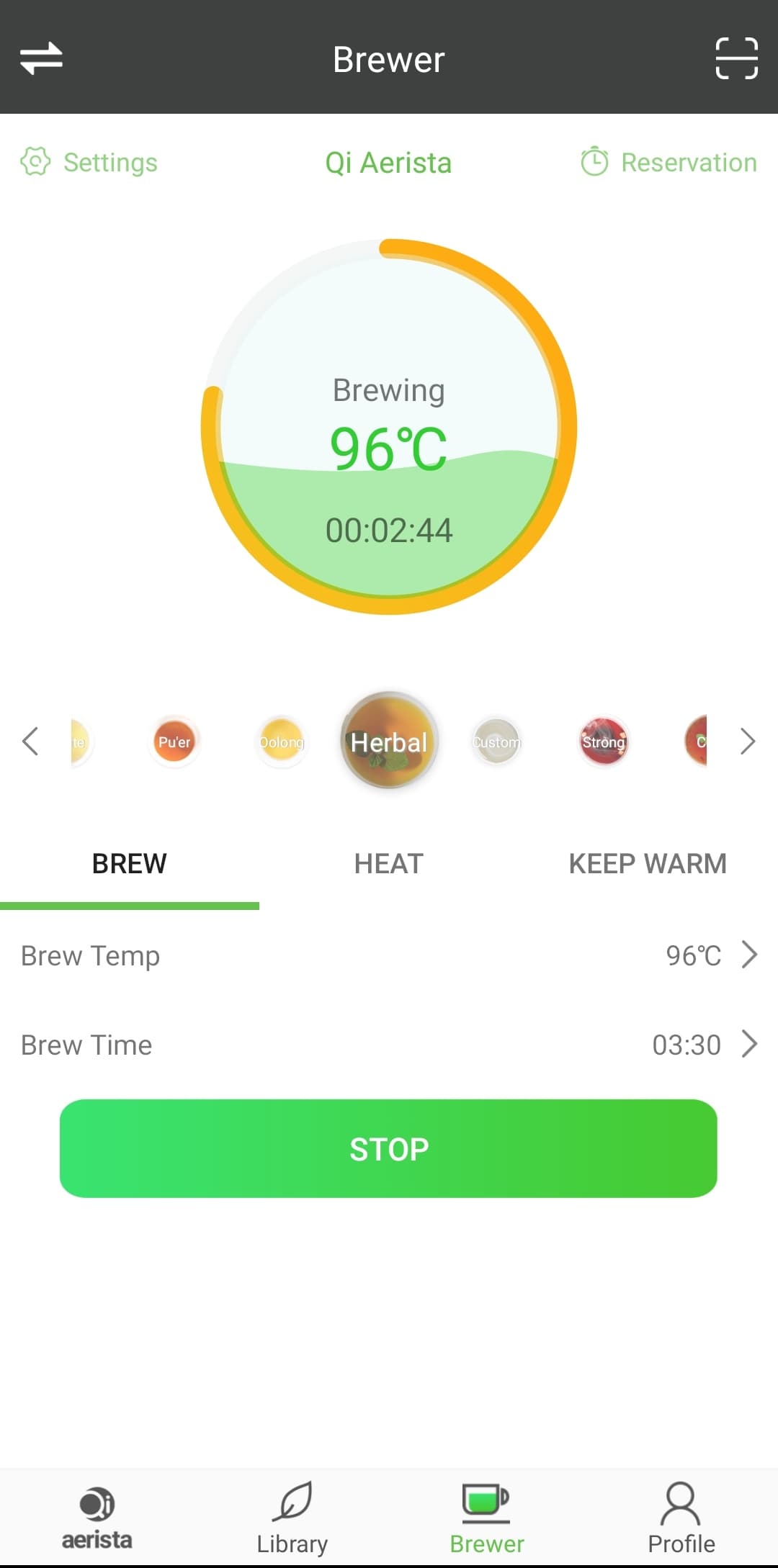Image resolution: width=778 pixels, height=1568 pixels.
Task: Go to the aerista home tab
Action: [97, 1517]
